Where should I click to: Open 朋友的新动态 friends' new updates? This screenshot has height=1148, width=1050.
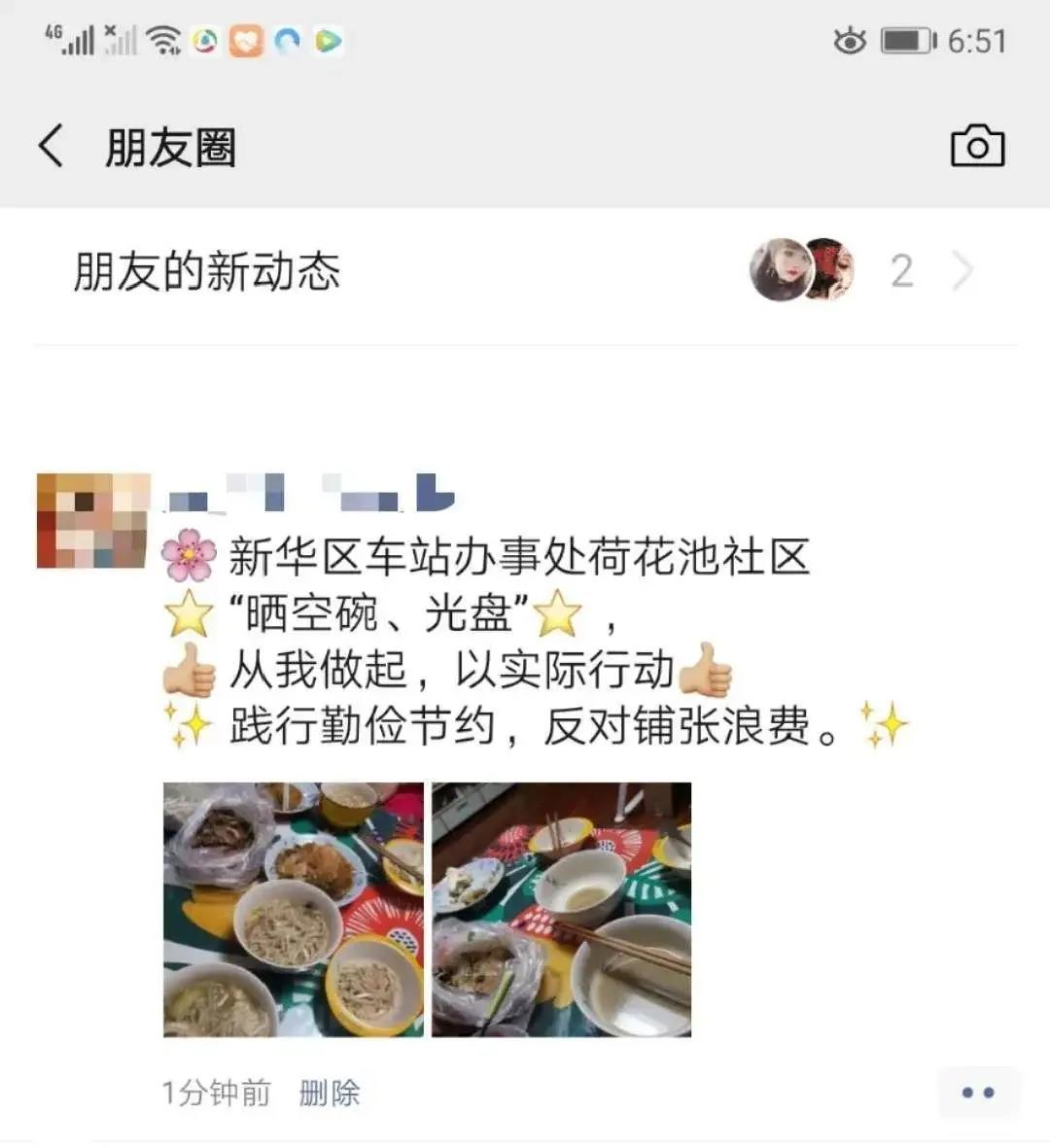(525, 271)
